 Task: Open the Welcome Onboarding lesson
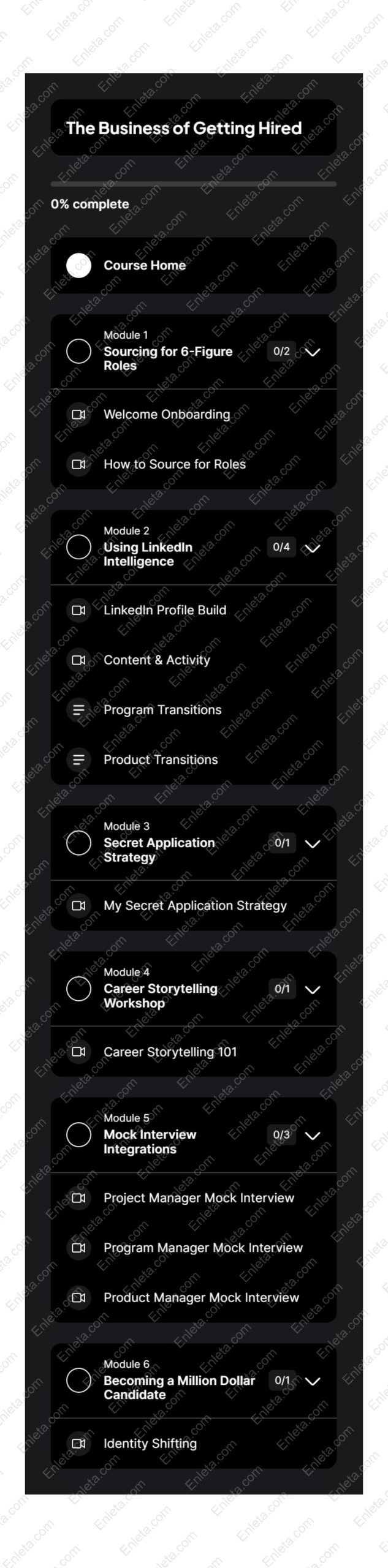pos(166,415)
